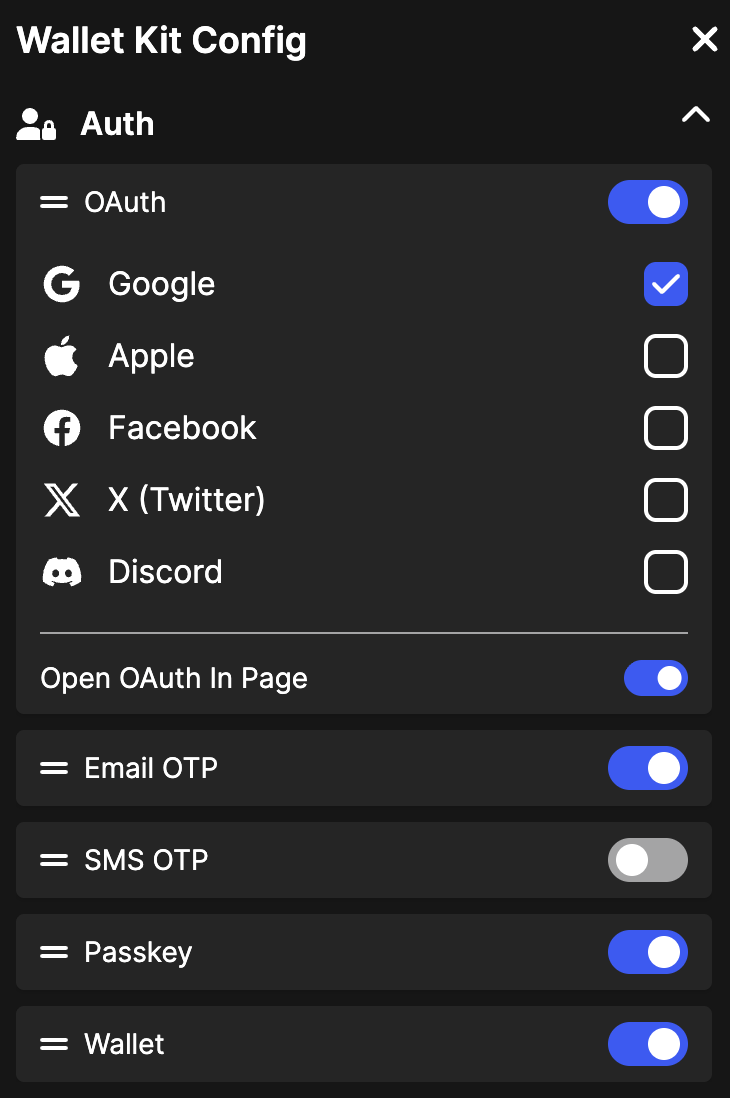This screenshot has width=730, height=1098.
Task: Collapse the Auth section chevron
Action: tap(695, 115)
